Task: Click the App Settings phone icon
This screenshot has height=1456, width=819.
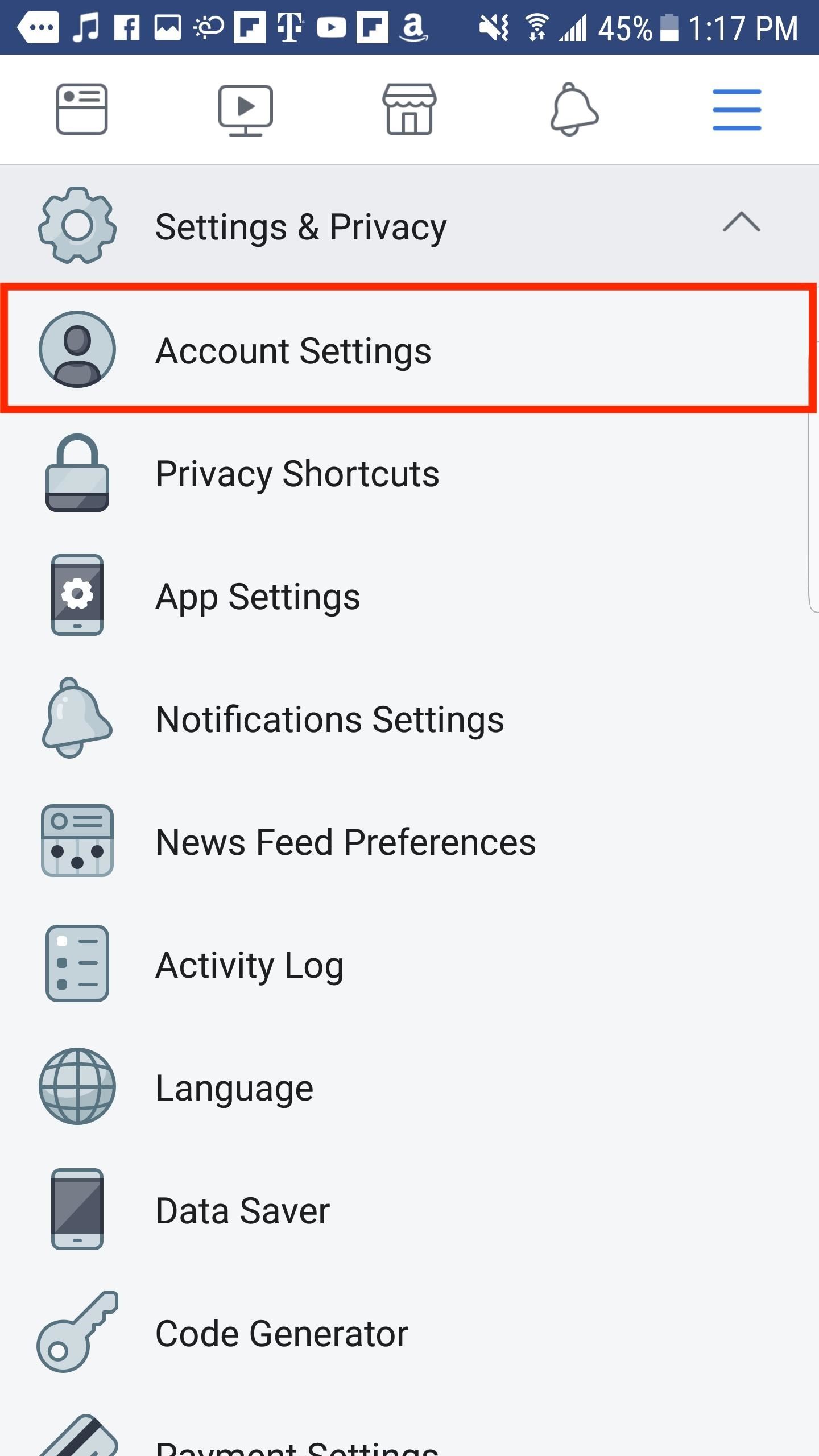Action: click(77, 596)
